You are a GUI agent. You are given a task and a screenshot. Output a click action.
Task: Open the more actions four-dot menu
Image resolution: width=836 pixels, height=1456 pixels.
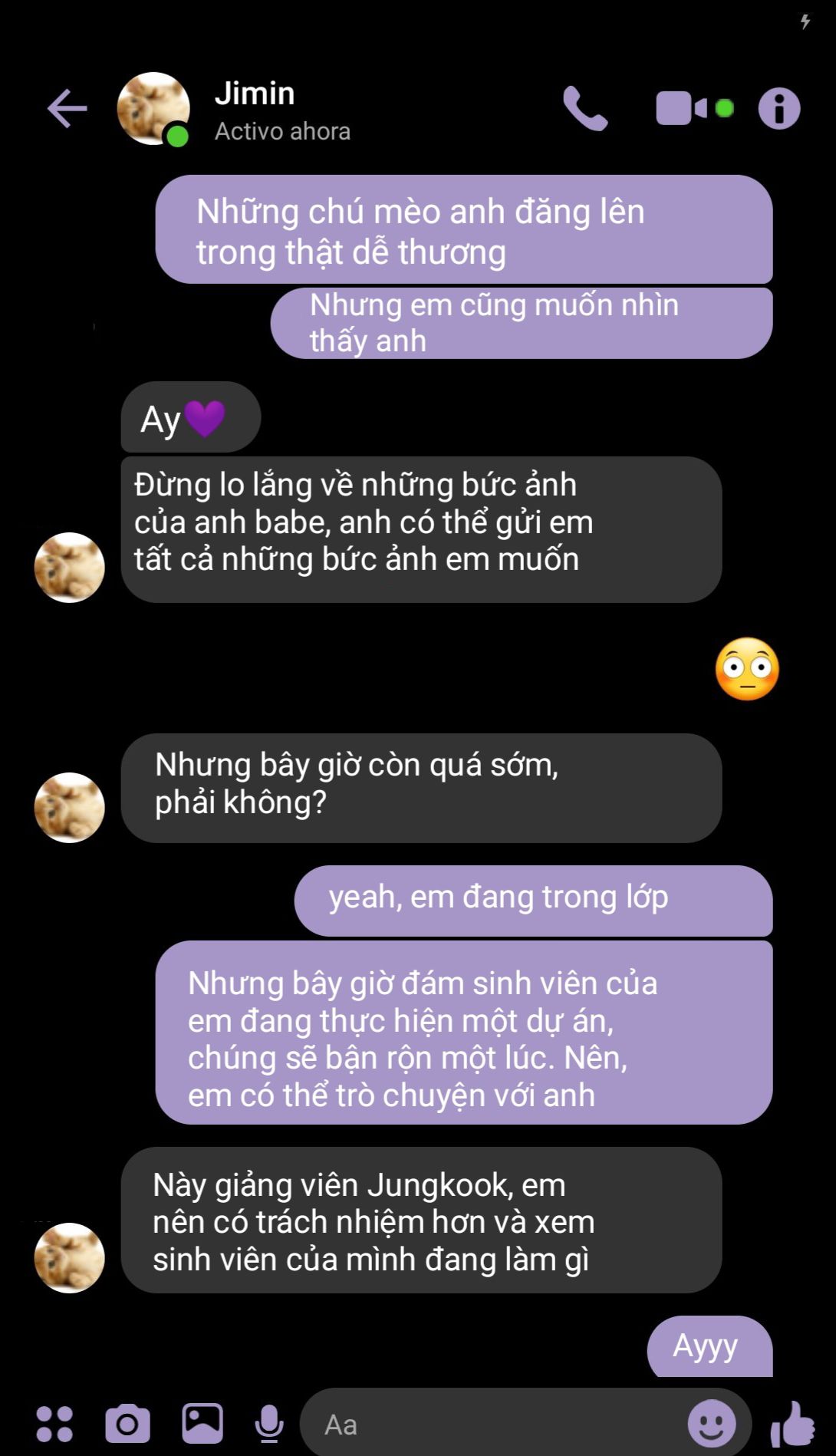click(54, 1424)
